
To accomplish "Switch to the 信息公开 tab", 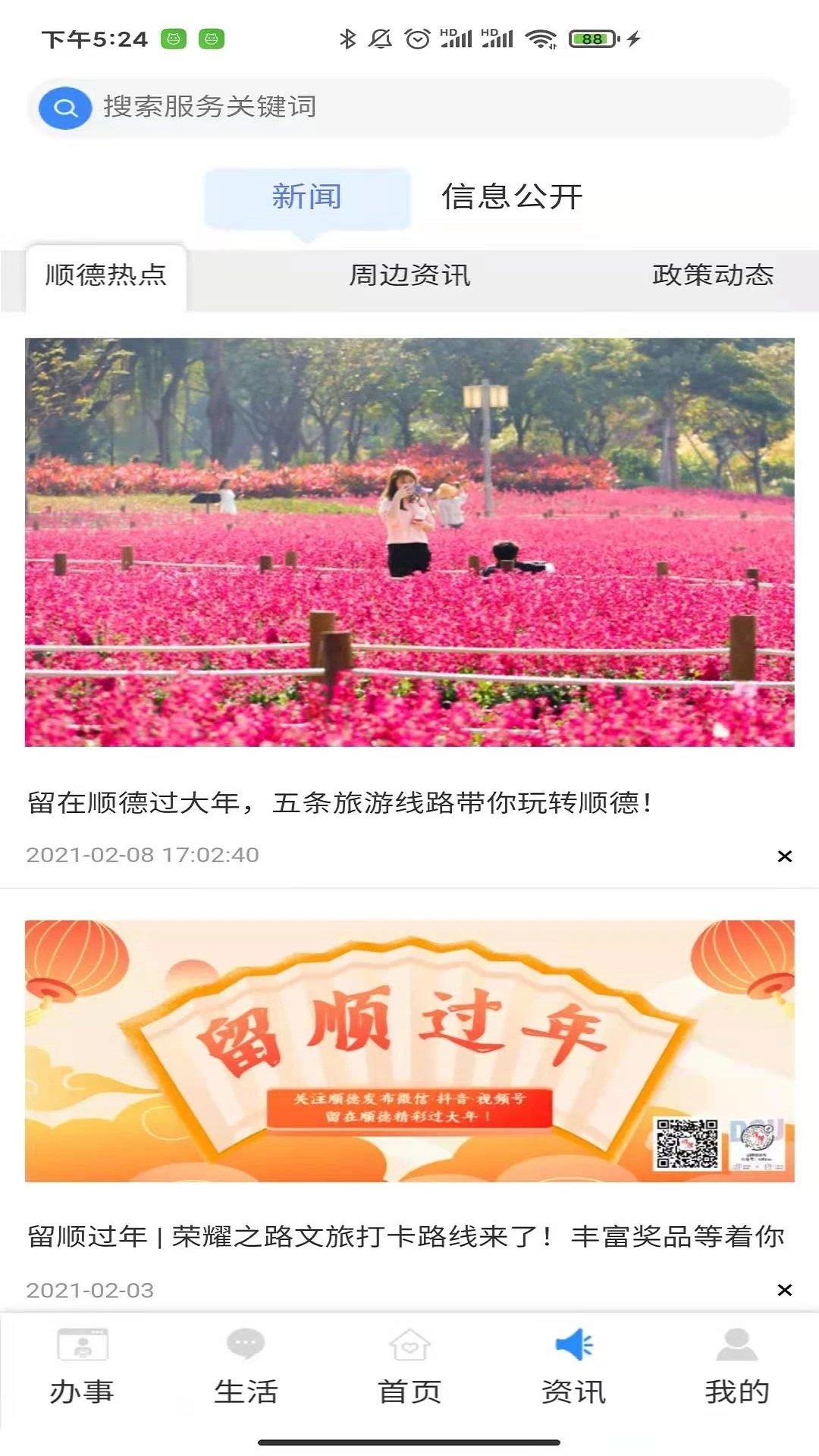I will pyautogui.click(x=513, y=197).
